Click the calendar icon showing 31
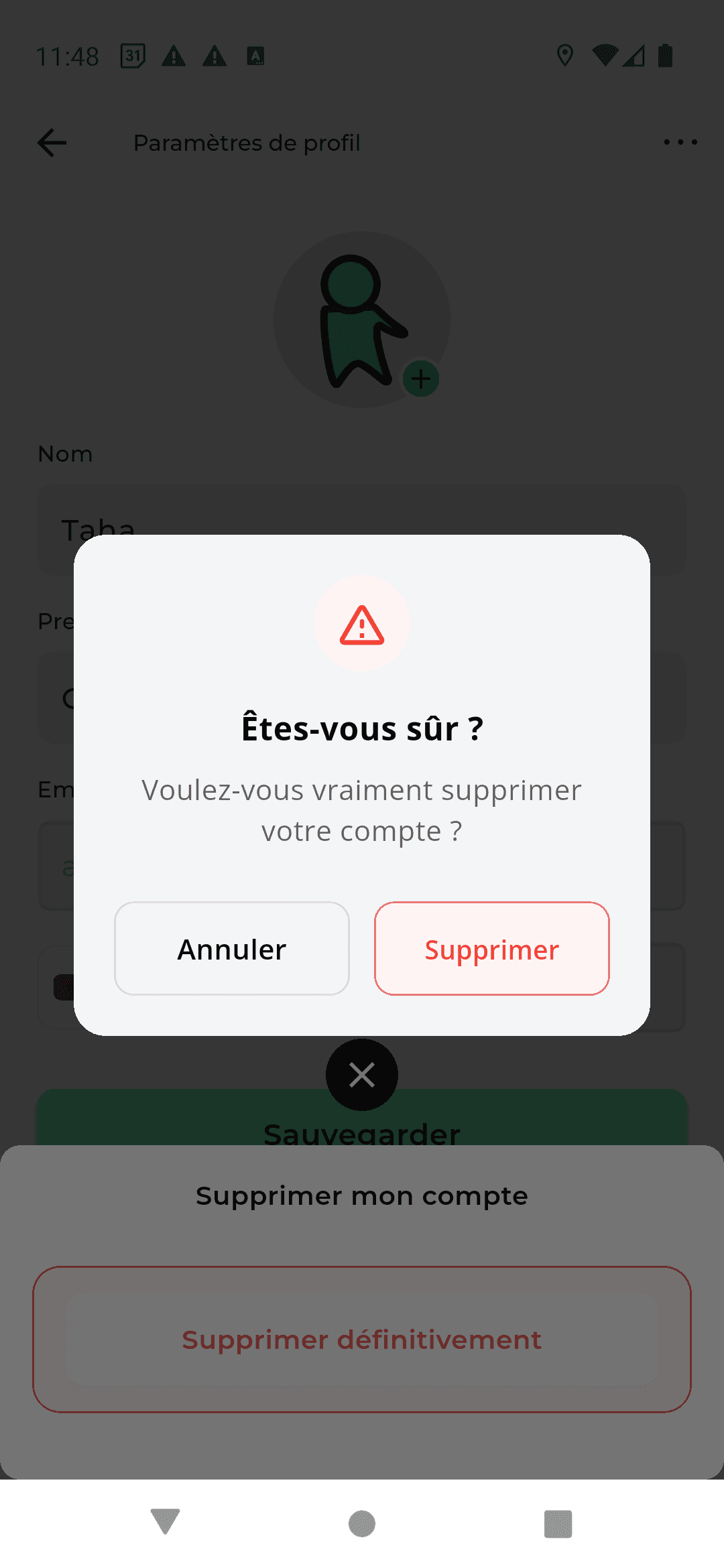The image size is (724, 1568). click(132, 56)
